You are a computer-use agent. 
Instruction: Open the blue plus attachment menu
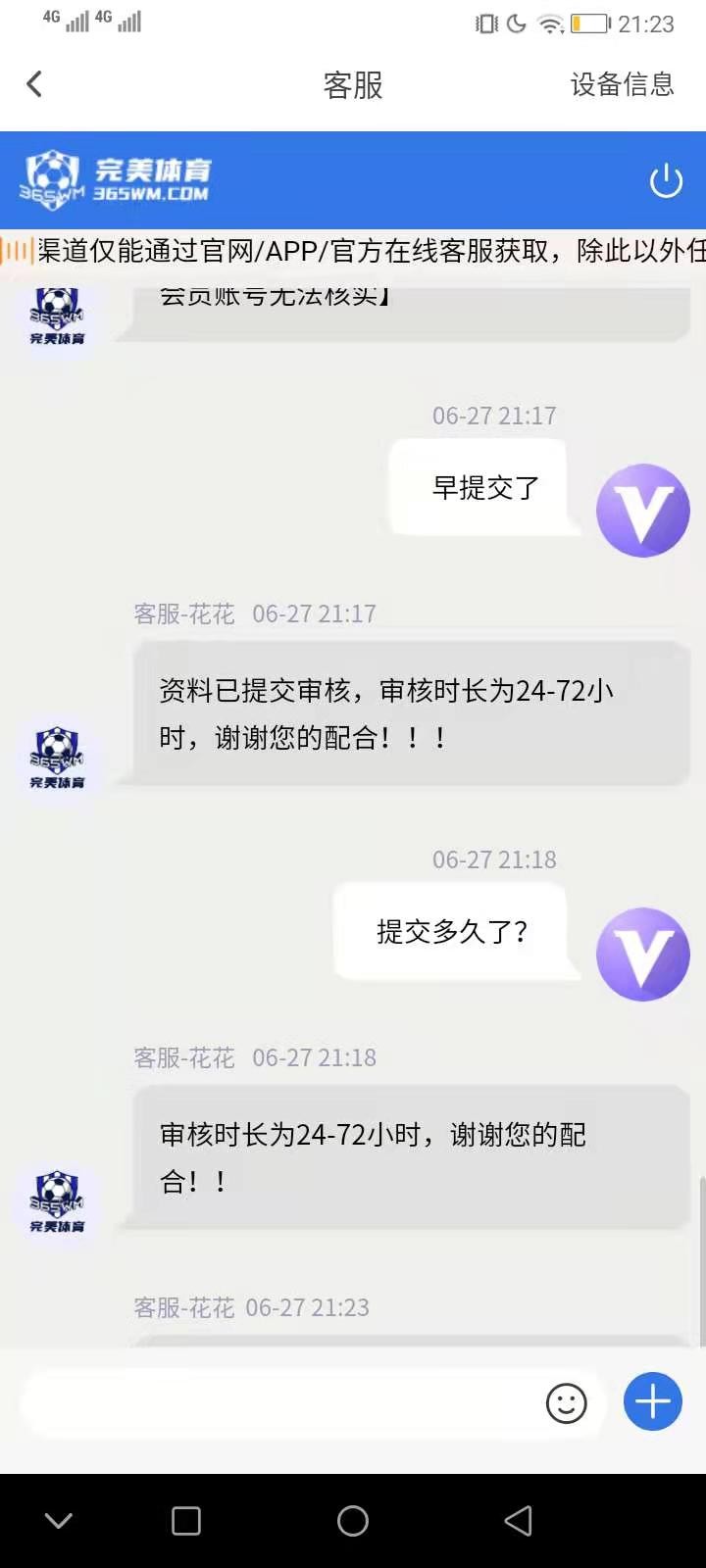[x=653, y=1401]
